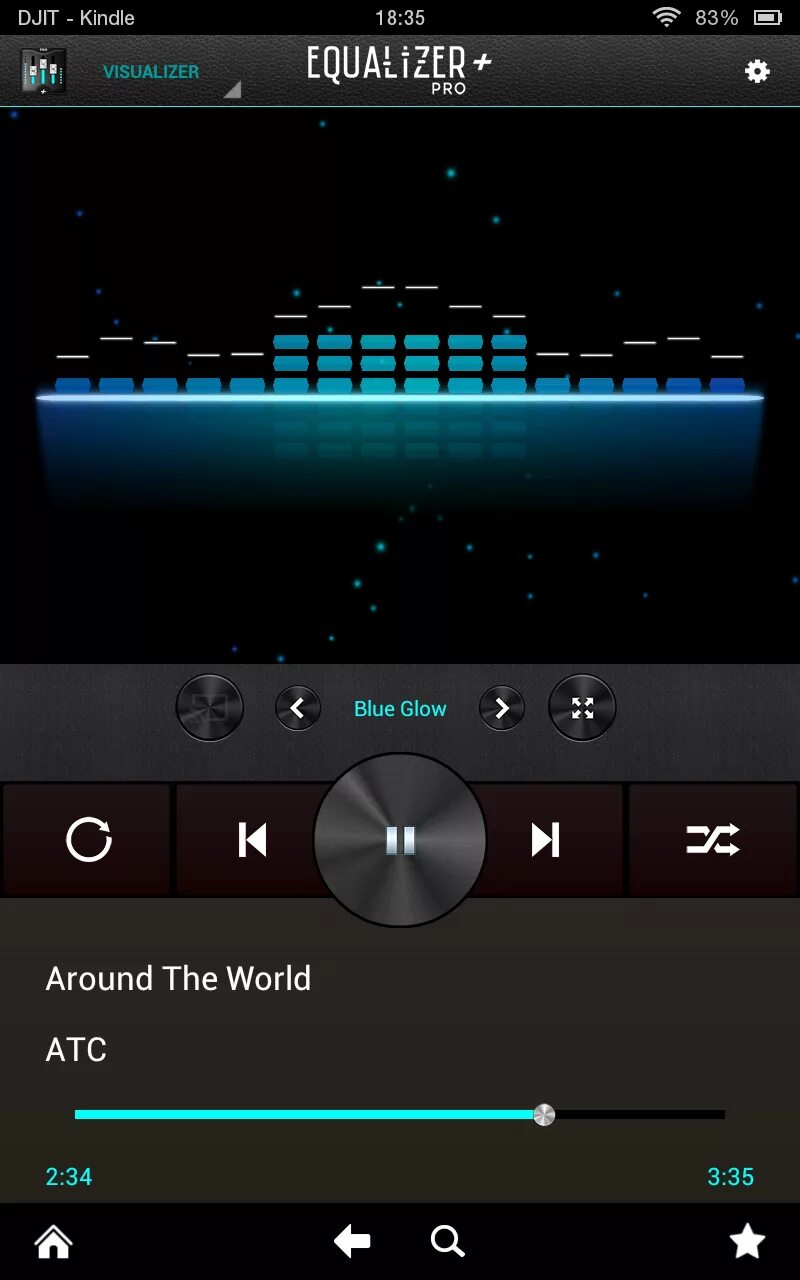This screenshot has height=1280, width=800.
Task: Tap the Equalizer app icon
Action: (x=44, y=71)
